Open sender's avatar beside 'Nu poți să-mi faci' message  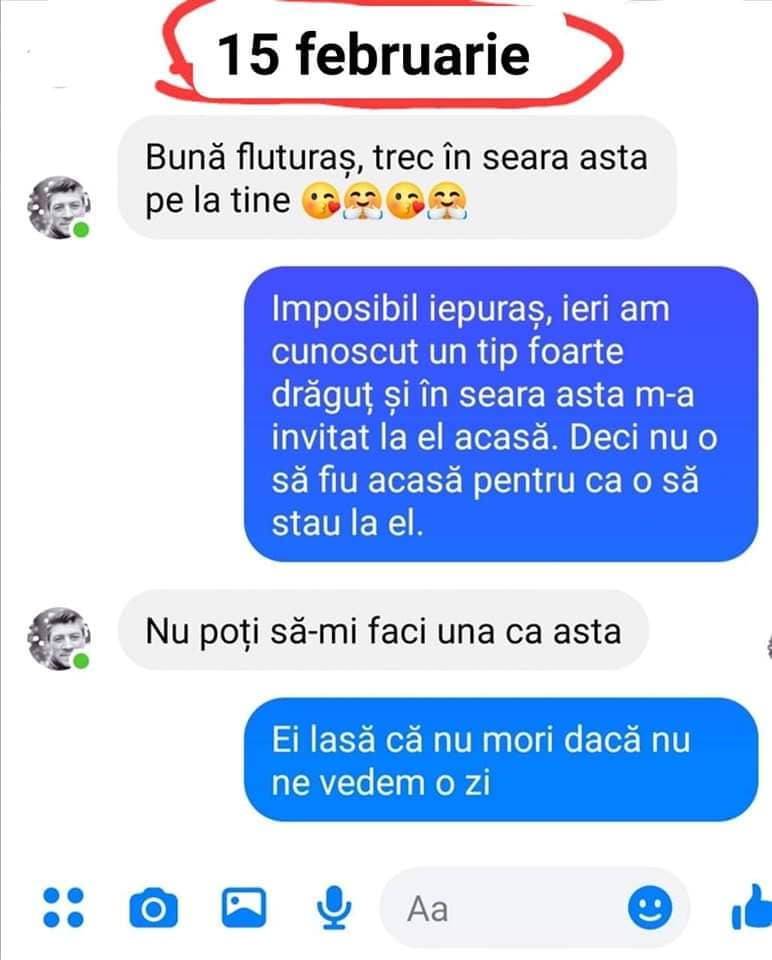tap(58, 637)
